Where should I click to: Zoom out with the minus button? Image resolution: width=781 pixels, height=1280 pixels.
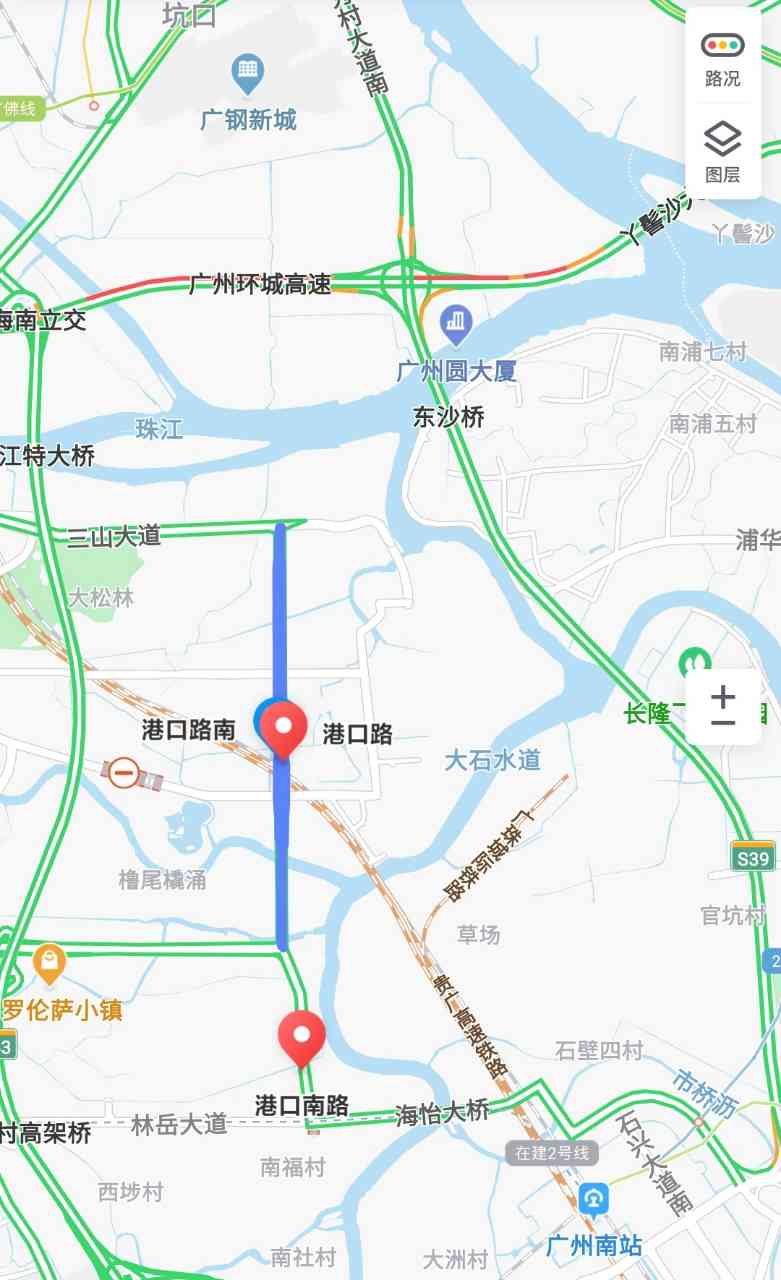(723, 723)
